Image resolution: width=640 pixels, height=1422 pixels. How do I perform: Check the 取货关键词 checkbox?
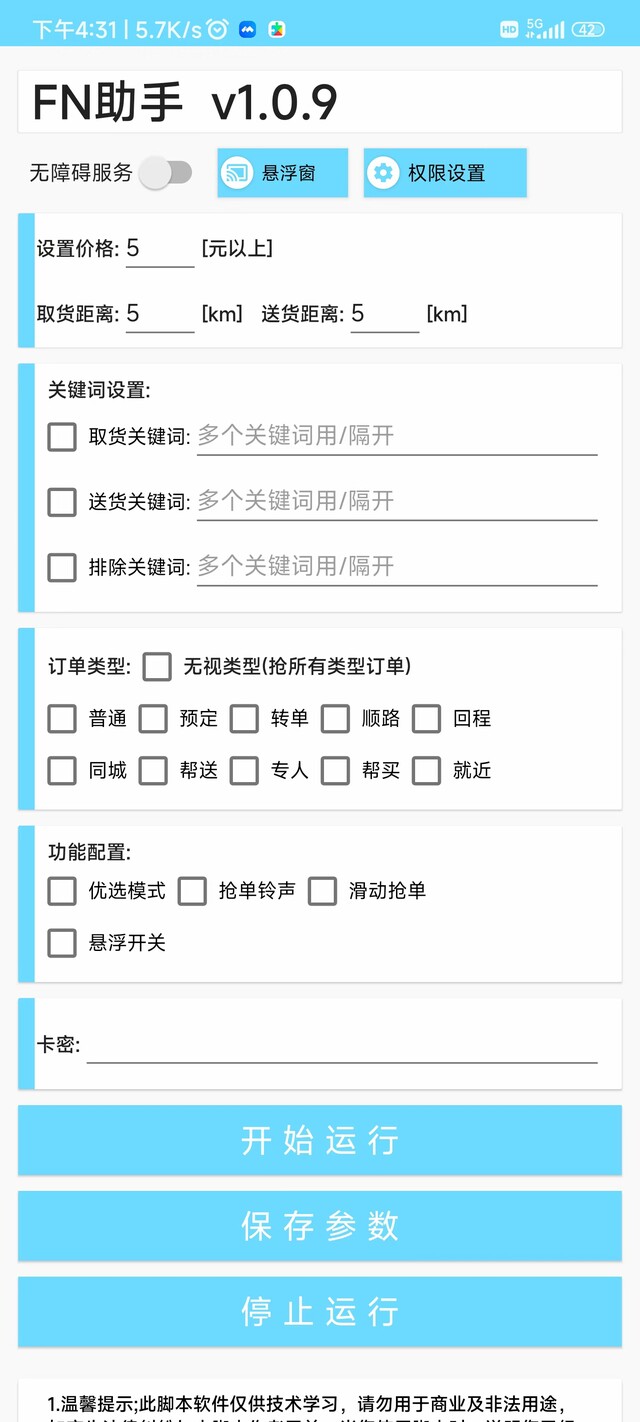pyautogui.click(x=62, y=436)
